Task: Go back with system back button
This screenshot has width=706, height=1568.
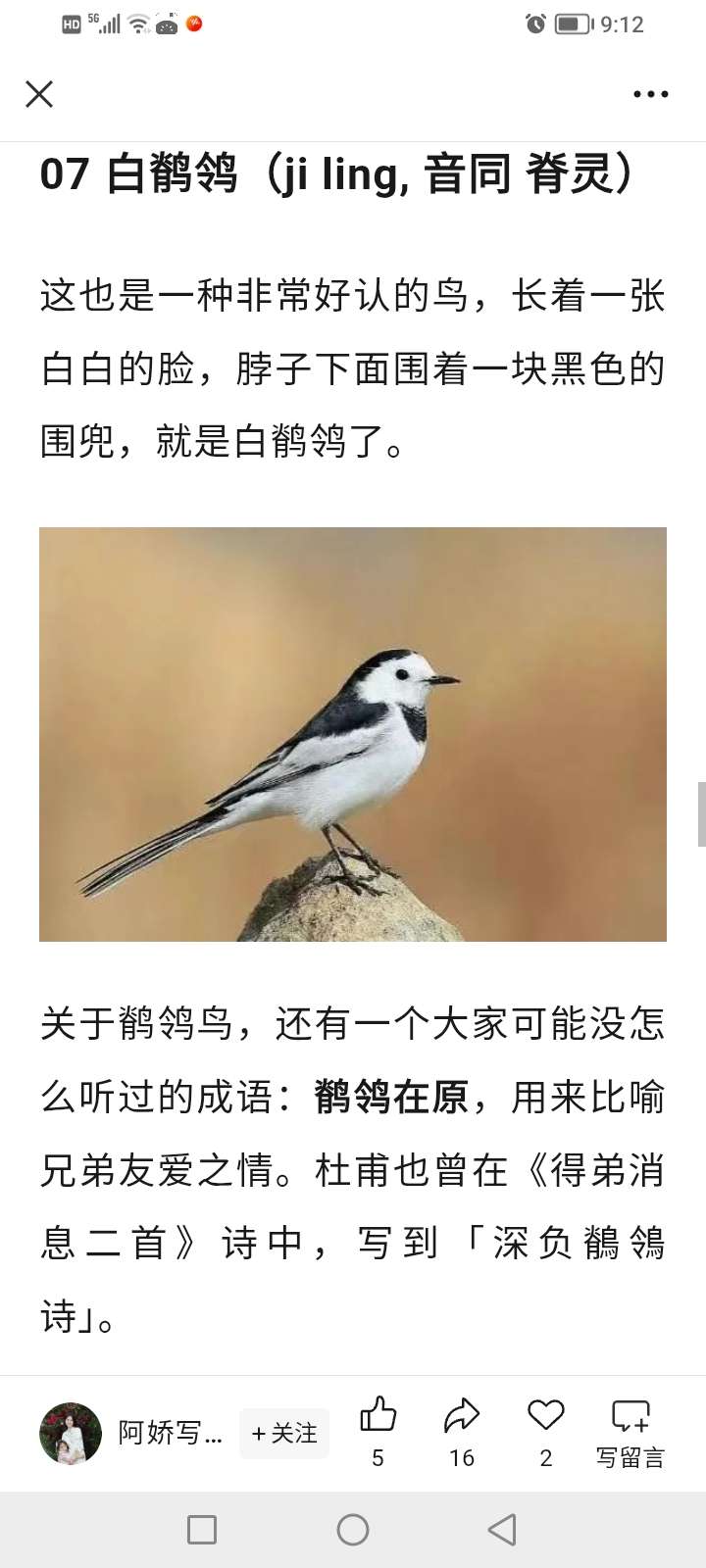Action: [502, 1530]
